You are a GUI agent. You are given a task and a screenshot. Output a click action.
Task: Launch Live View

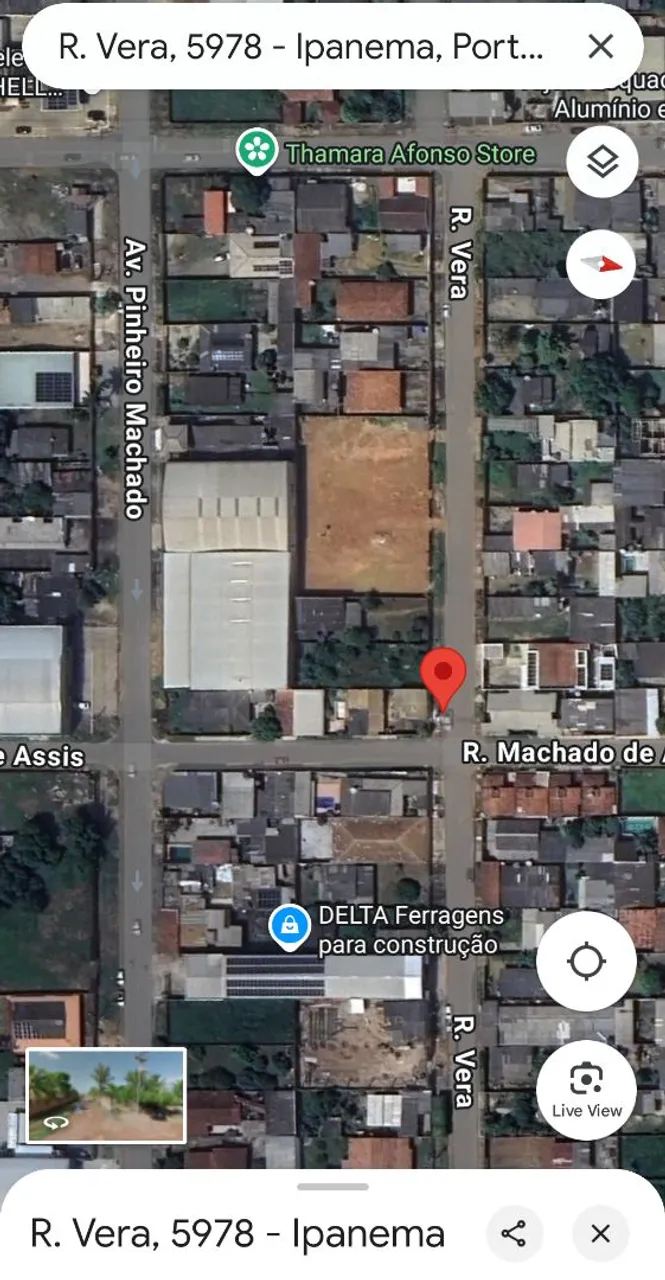tap(586, 1090)
